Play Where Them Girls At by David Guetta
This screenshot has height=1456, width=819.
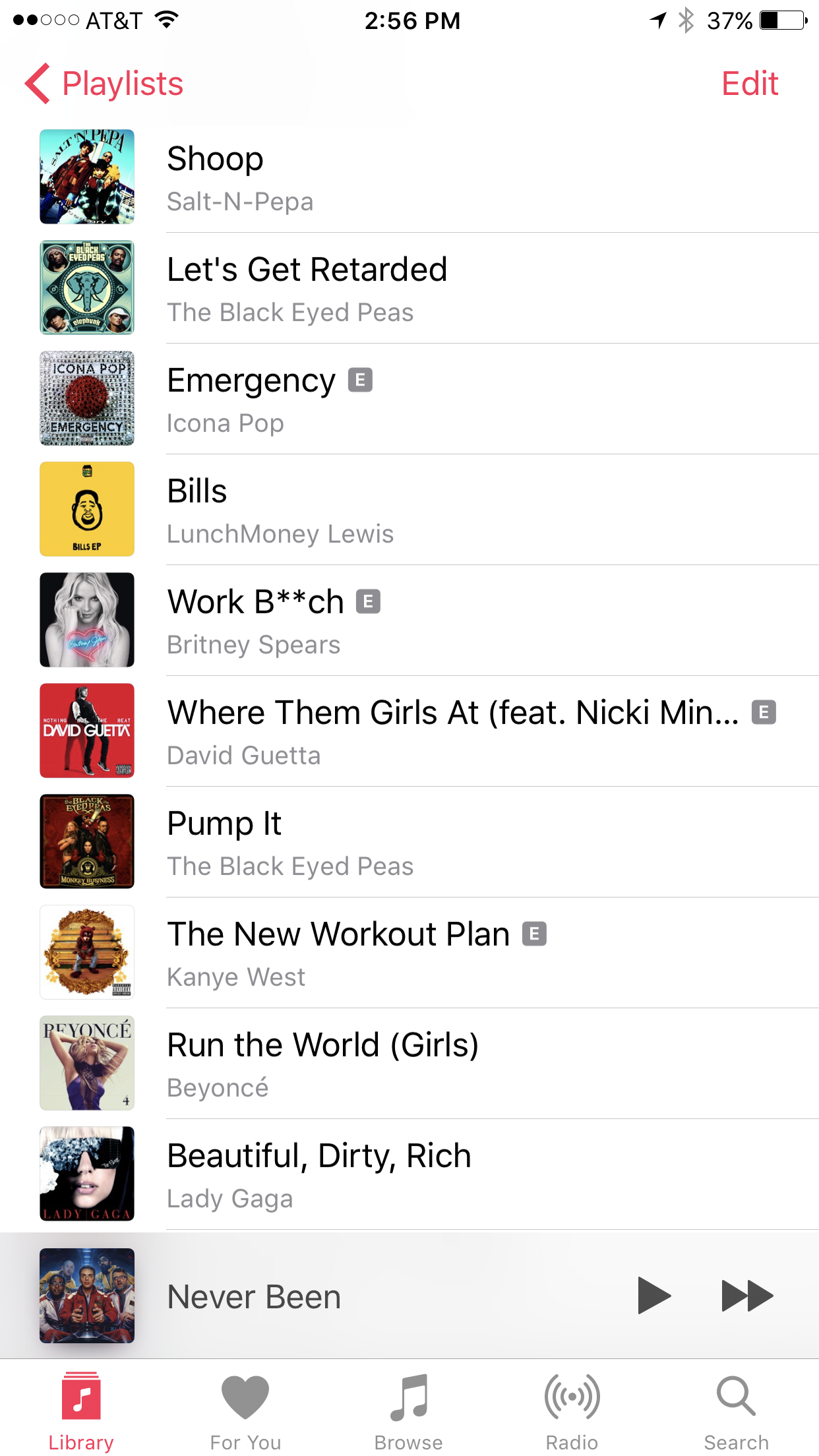pyautogui.click(x=409, y=731)
